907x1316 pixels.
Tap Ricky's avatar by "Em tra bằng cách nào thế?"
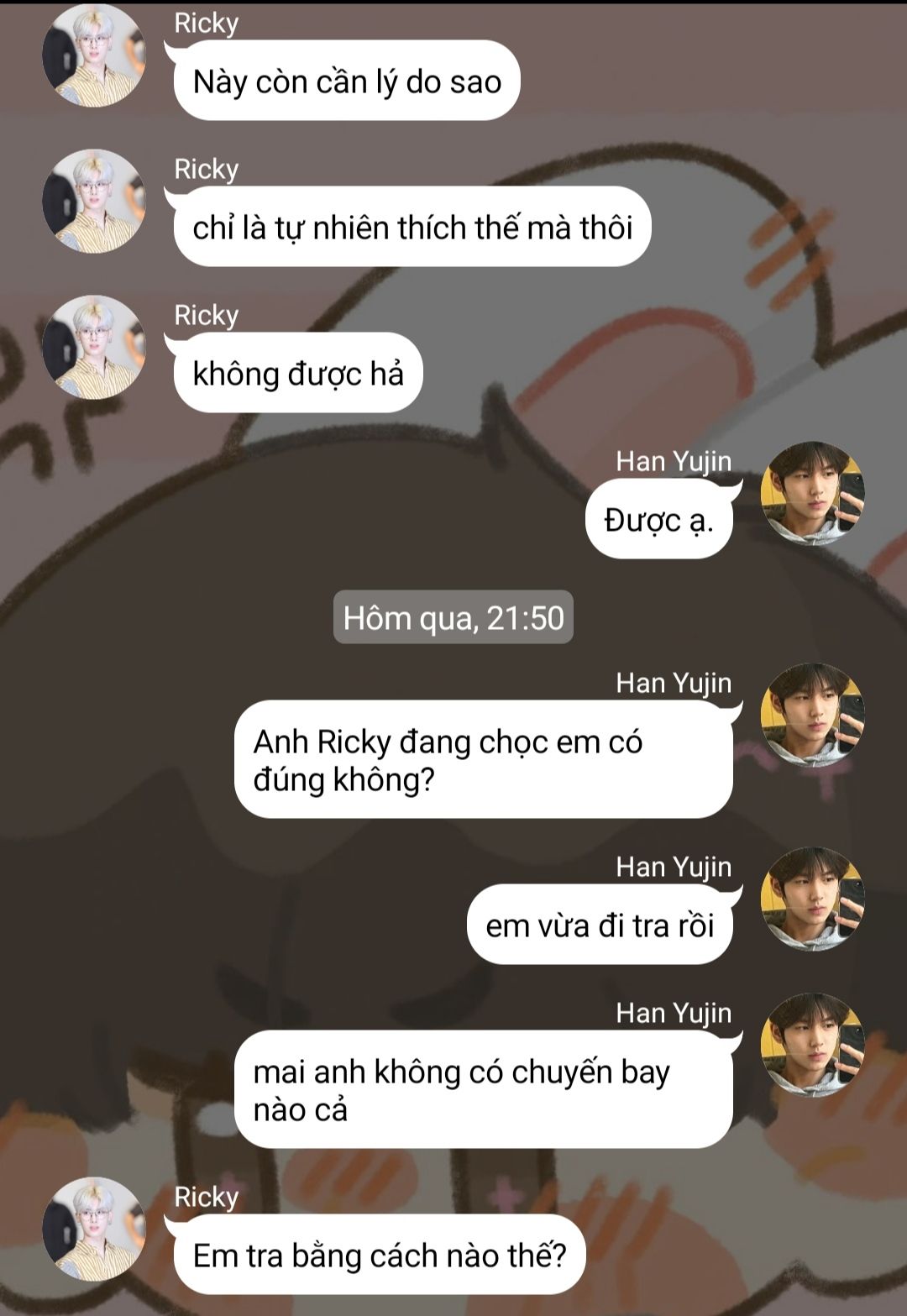pyautogui.click(x=94, y=1229)
